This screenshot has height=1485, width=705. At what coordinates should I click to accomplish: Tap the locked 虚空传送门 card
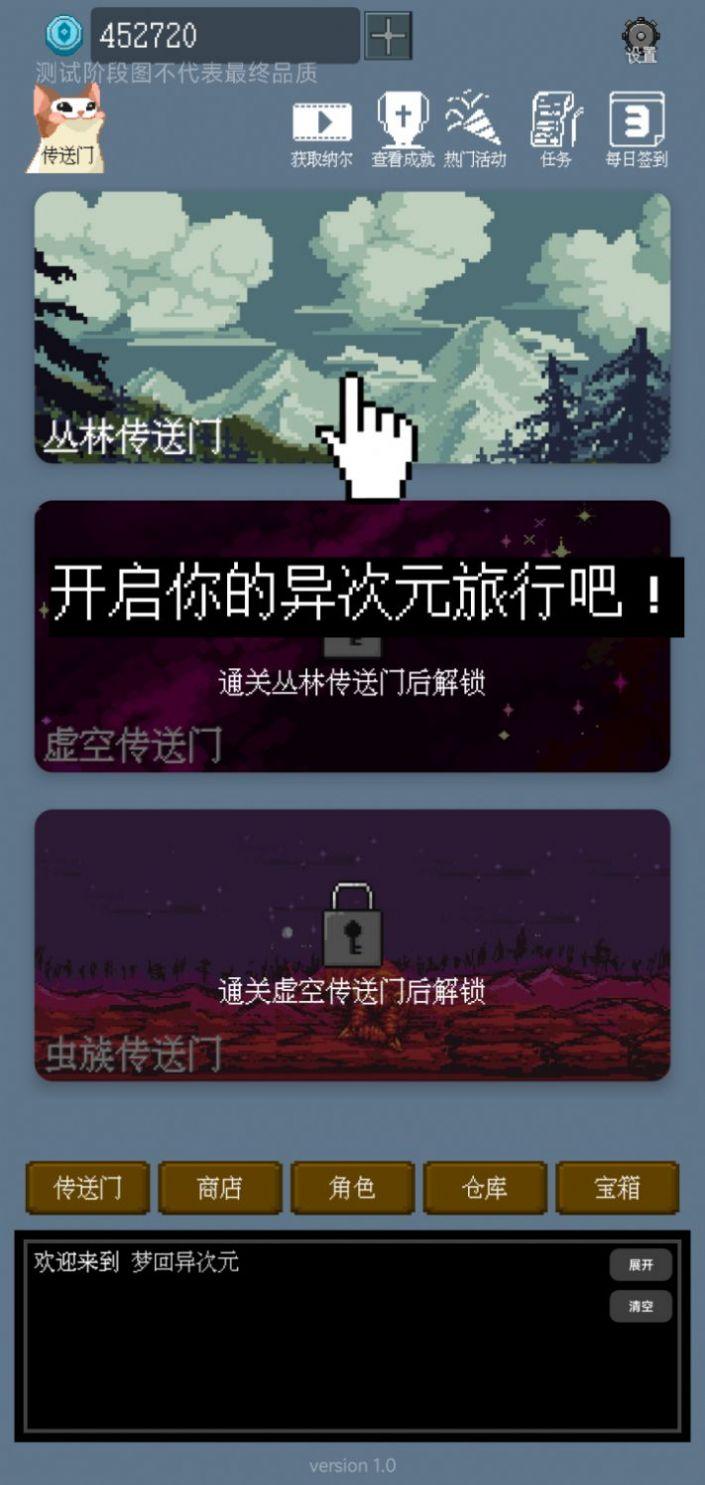pyautogui.click(x=352, y=700)
